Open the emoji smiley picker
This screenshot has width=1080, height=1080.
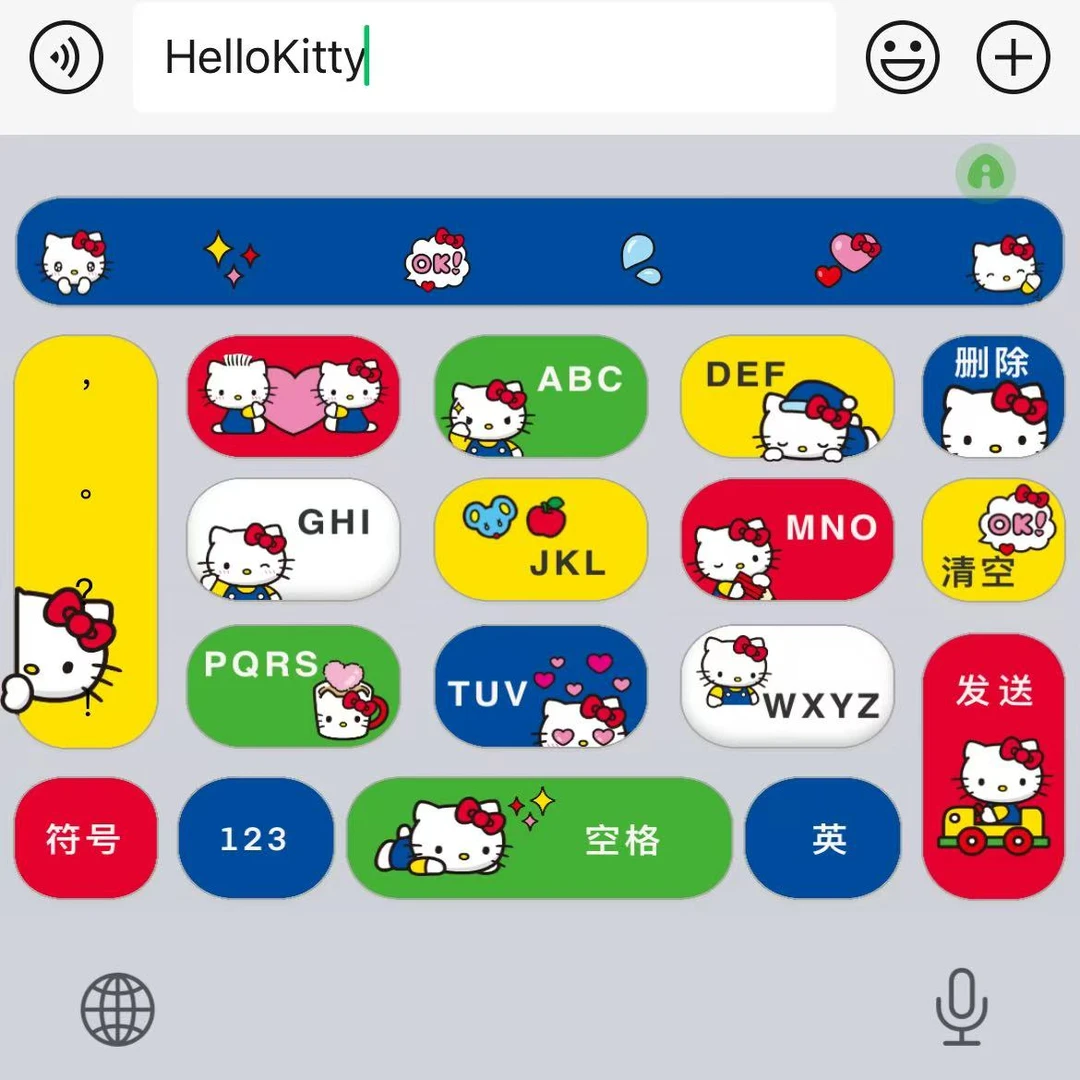click(x=902, y=57)
